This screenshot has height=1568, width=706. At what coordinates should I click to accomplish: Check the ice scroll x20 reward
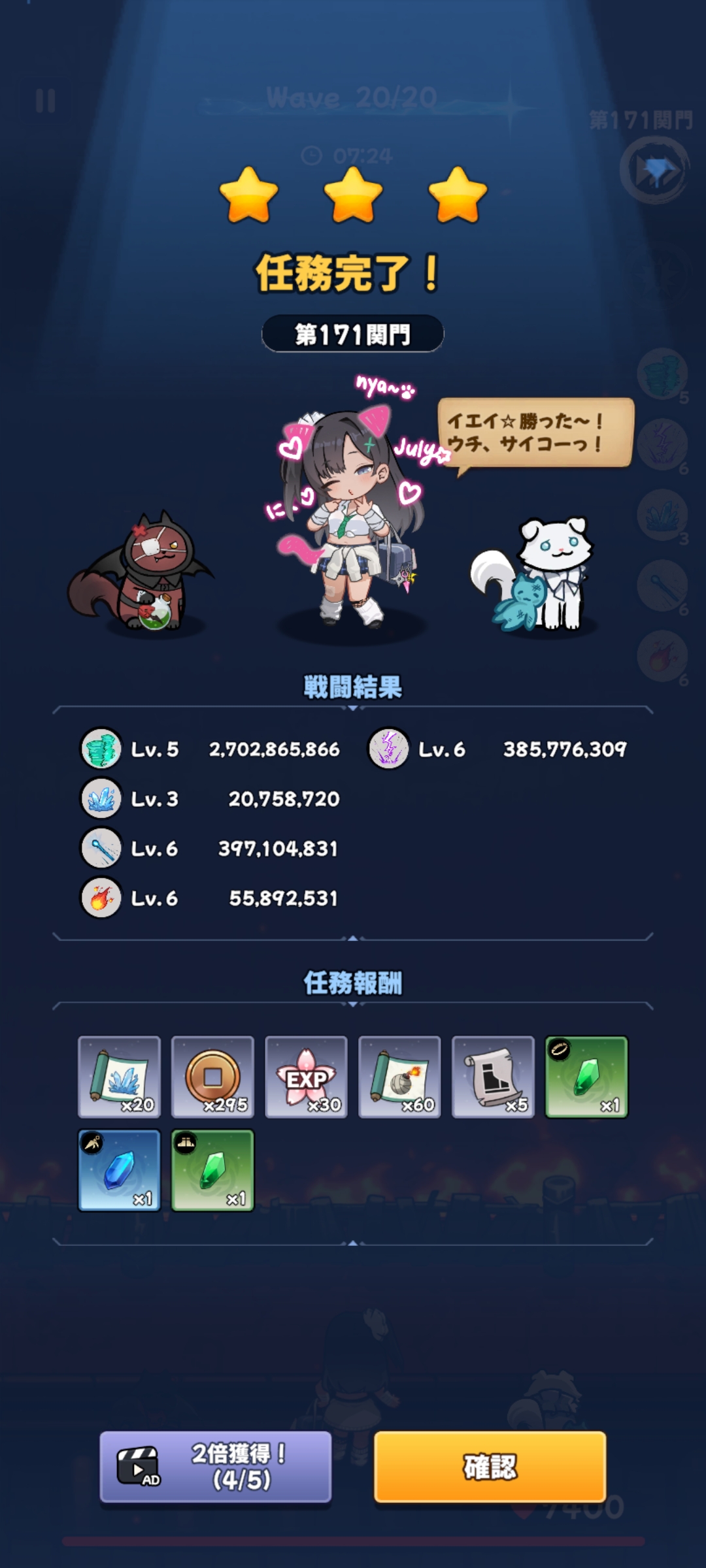point(119,1077)
